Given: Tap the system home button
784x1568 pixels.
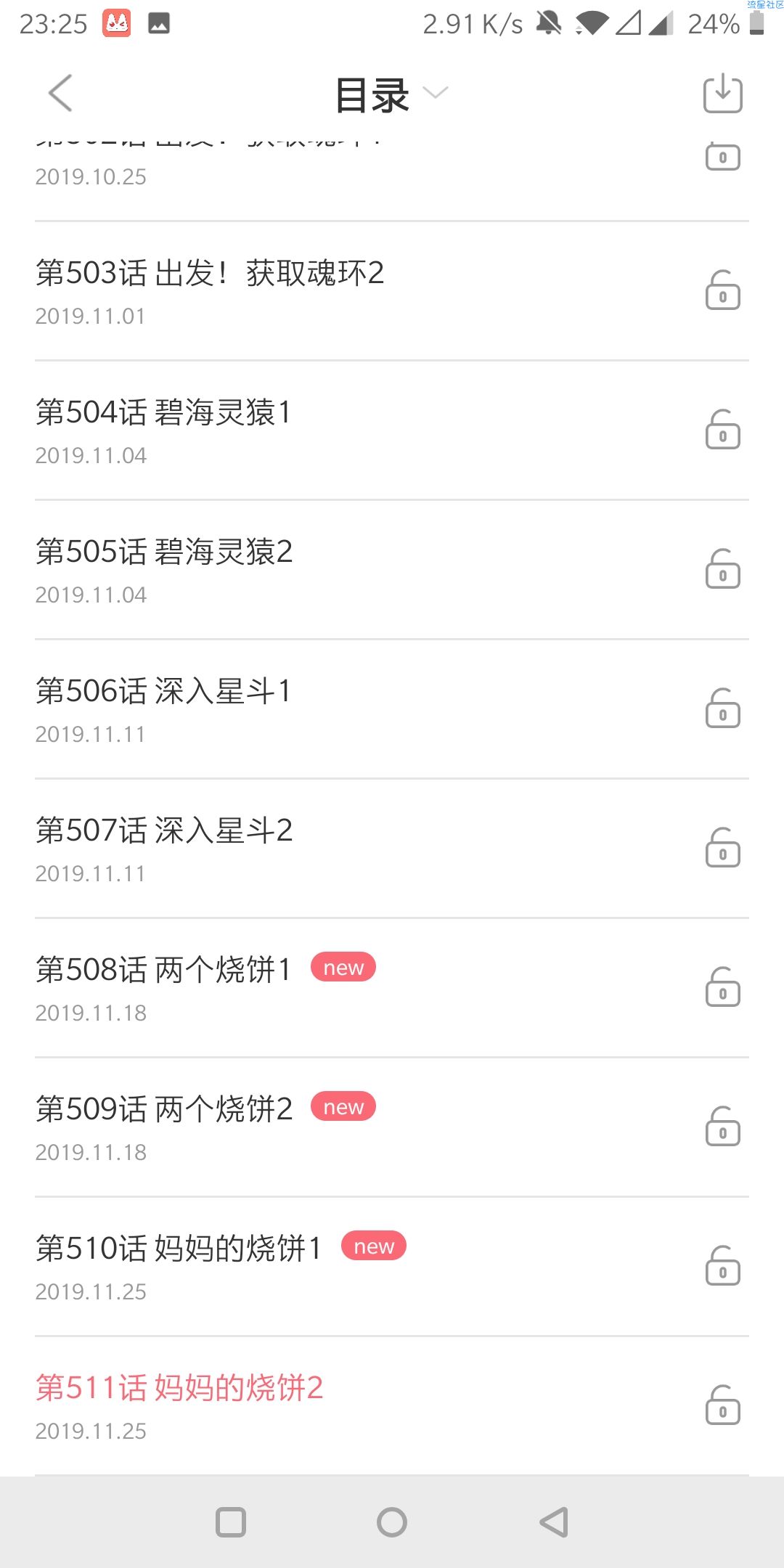Looking at the screenshot, I should 392,1522.
